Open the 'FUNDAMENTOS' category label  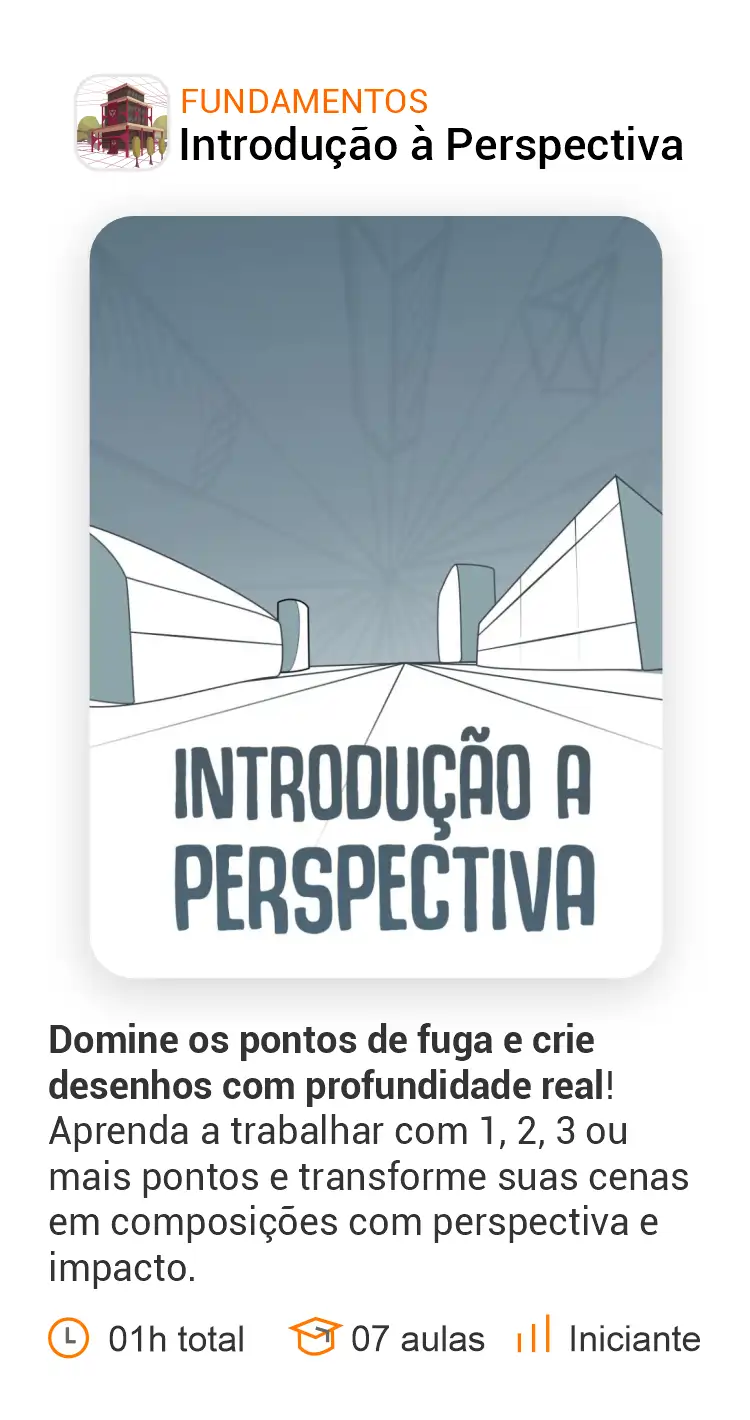click(x=303, y=101)
